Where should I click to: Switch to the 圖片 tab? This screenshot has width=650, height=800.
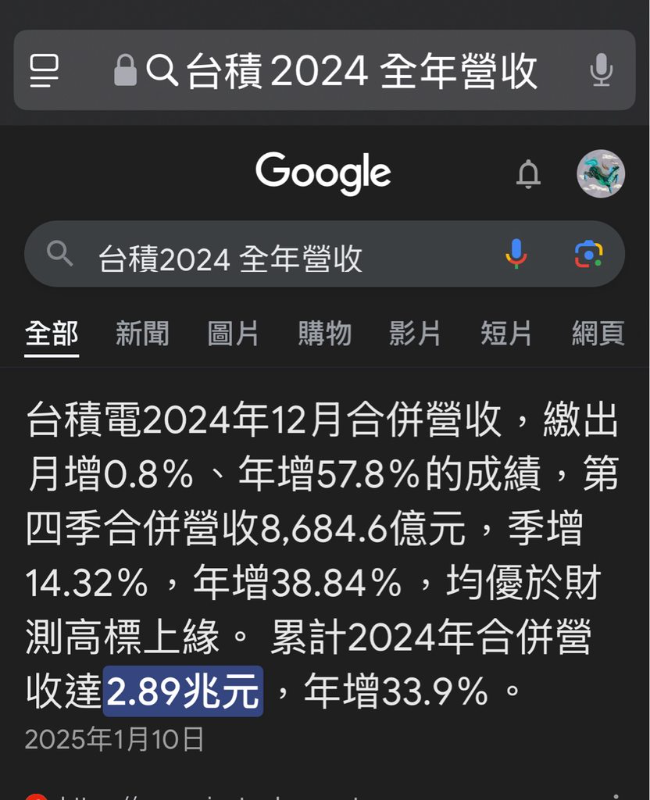pos(233,334)
